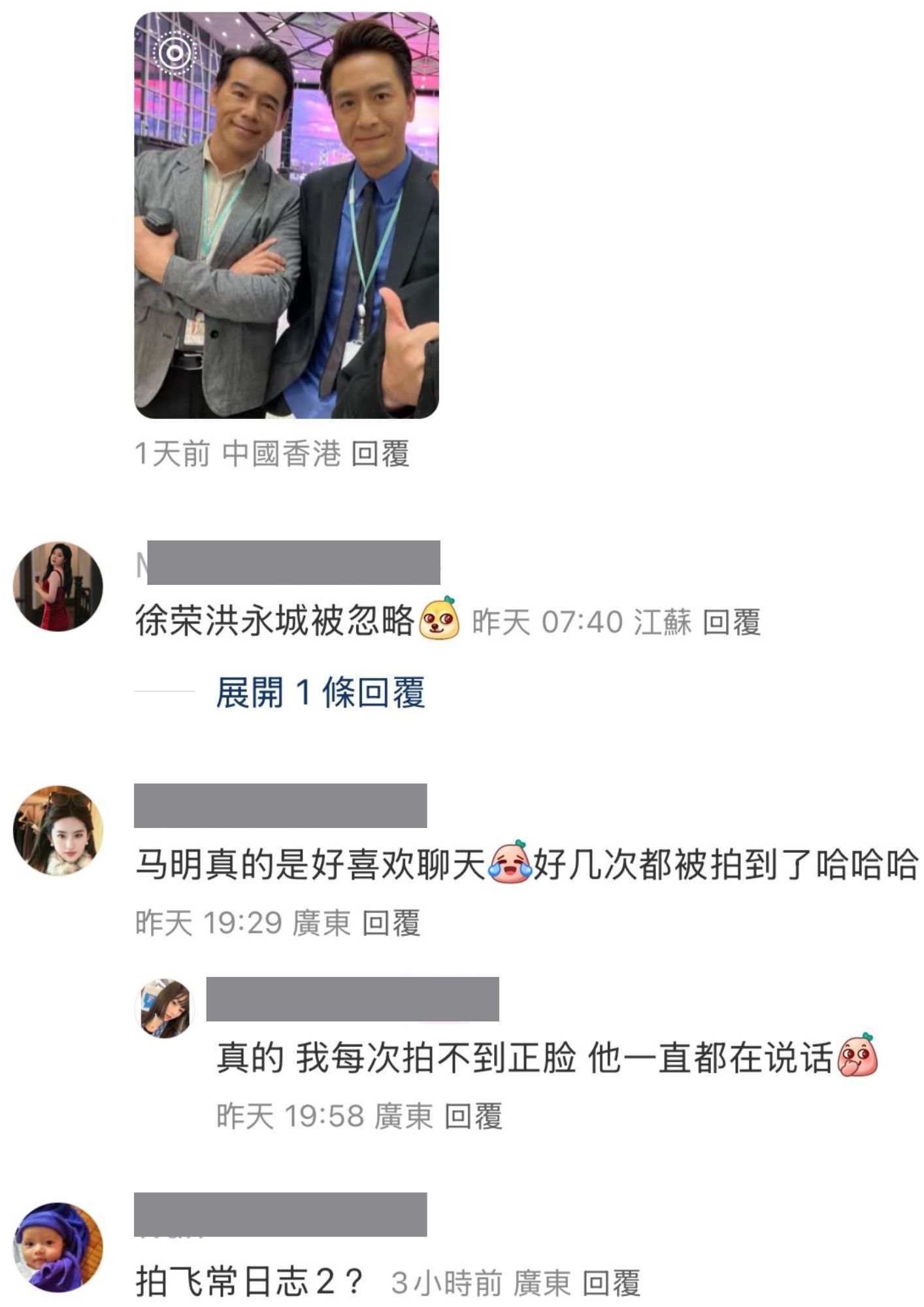This screenshot has height=1307, width=924.
Task: Open the photo of two men in comment
Action: point(286,216)
